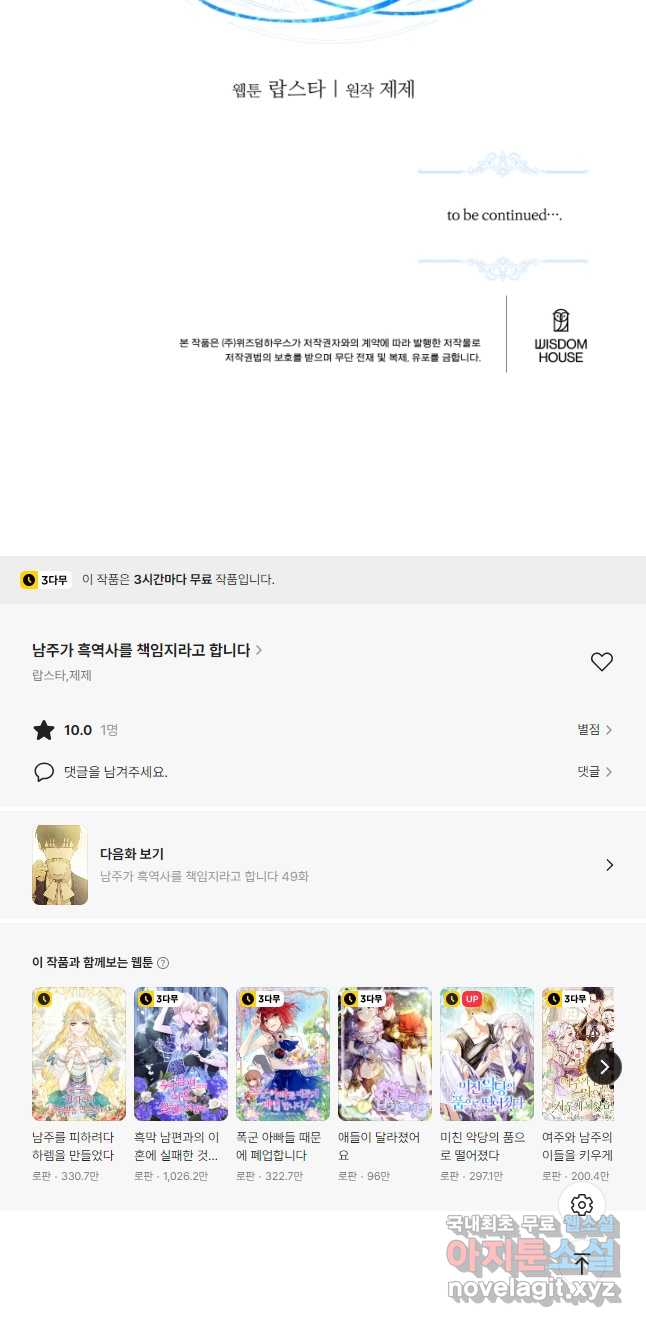Screen dimensions: 646x1327
Task: Open webtoon 미친 악당의 품으로 떨어졌다
Action: [487, 1054]
